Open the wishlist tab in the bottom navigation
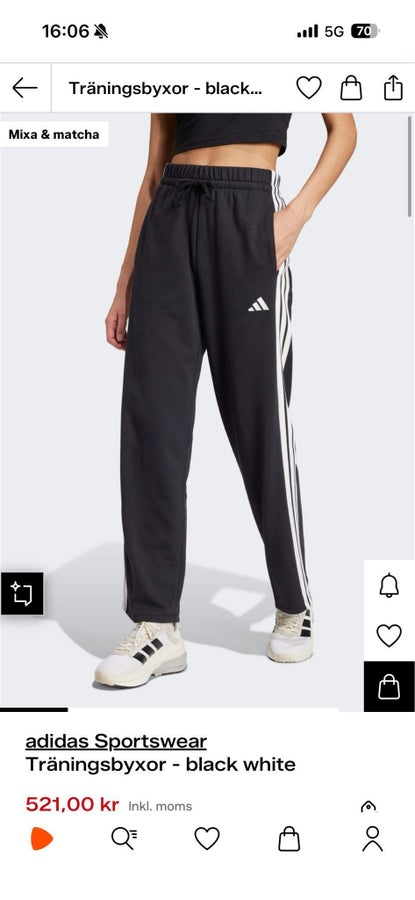Screen dimensions: 415x900 (207, 839)
